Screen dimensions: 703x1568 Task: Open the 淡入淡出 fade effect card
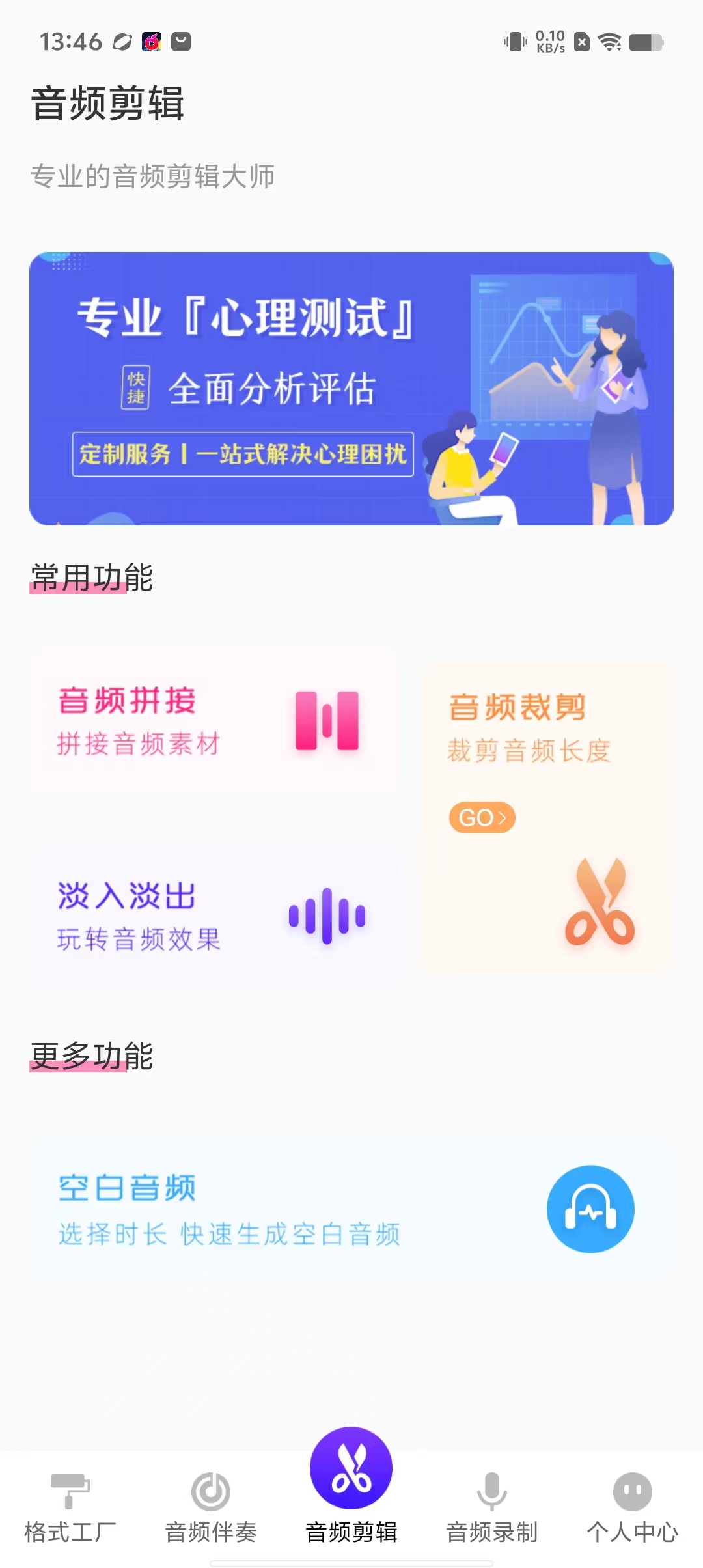pos(214,916)
